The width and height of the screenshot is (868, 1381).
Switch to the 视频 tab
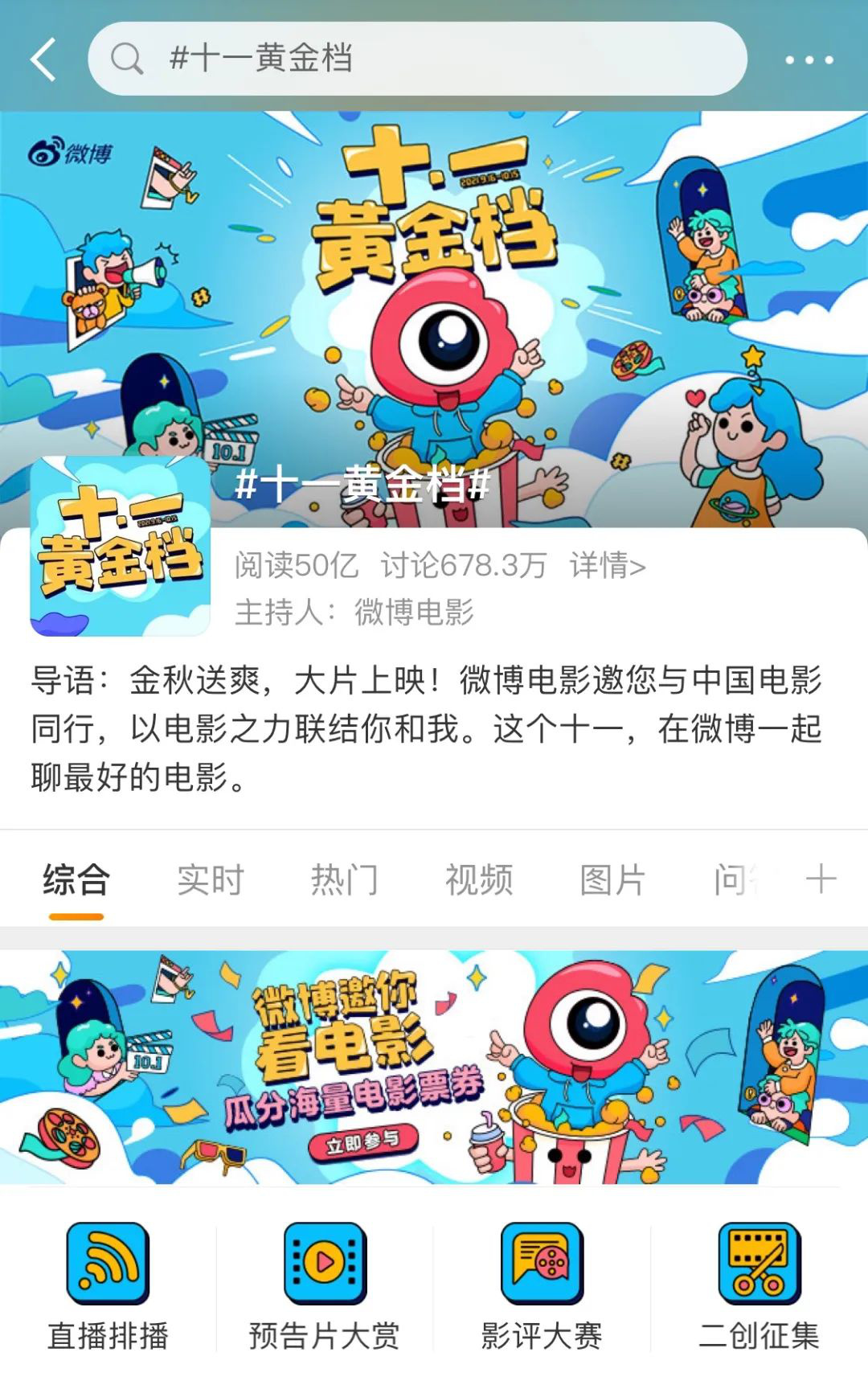tap(479, 879)
